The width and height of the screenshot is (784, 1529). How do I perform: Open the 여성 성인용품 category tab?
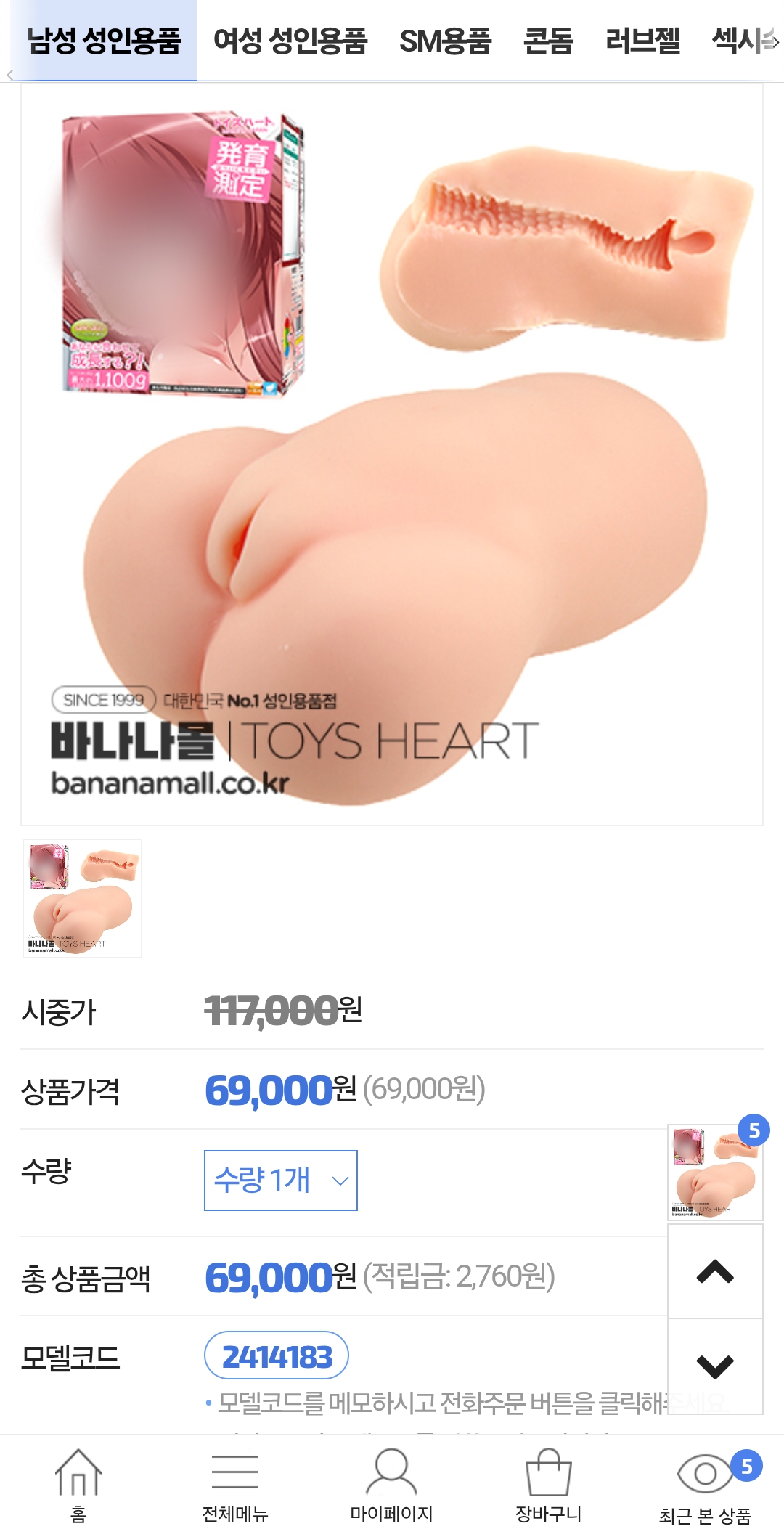[290, 41]
